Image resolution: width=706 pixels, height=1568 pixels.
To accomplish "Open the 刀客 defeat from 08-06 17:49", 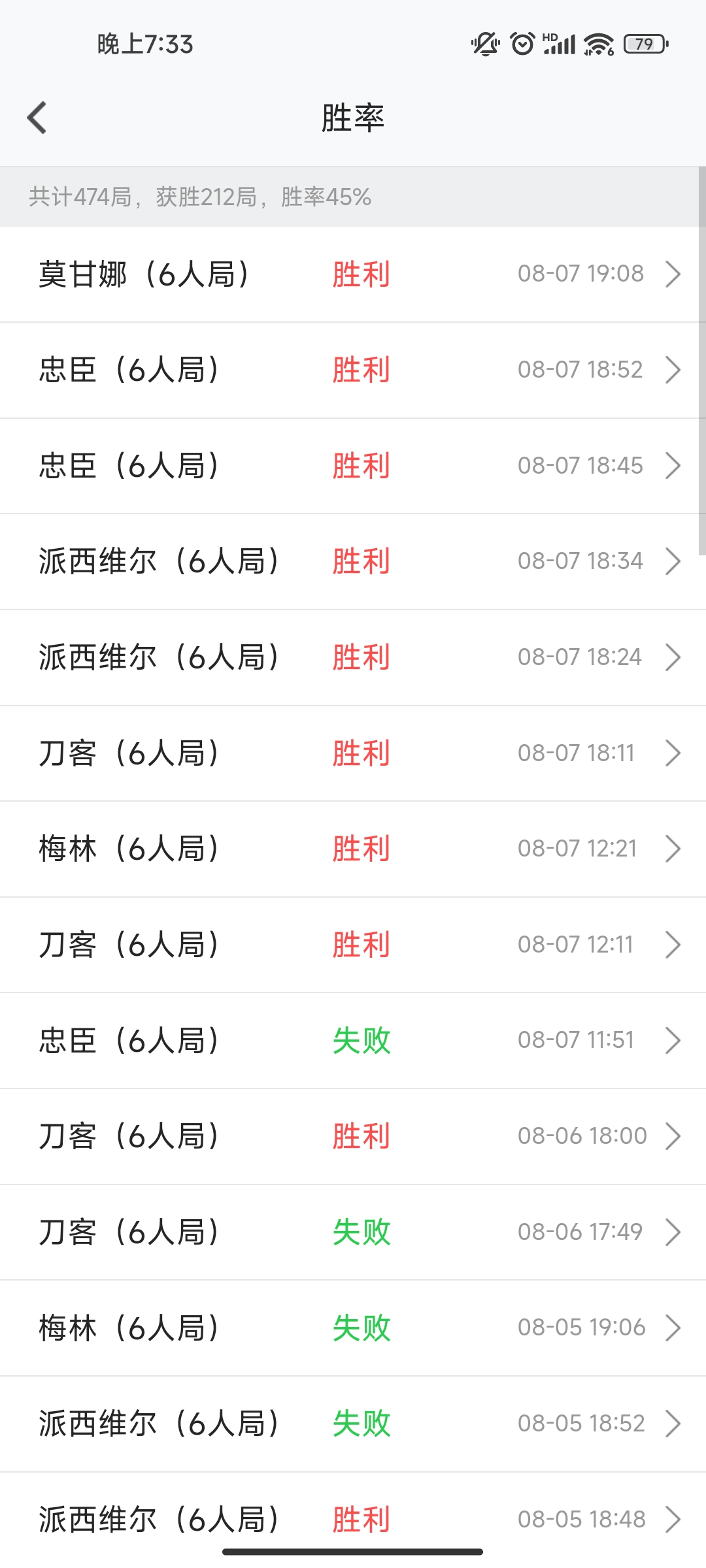I will coord(353,1232).
